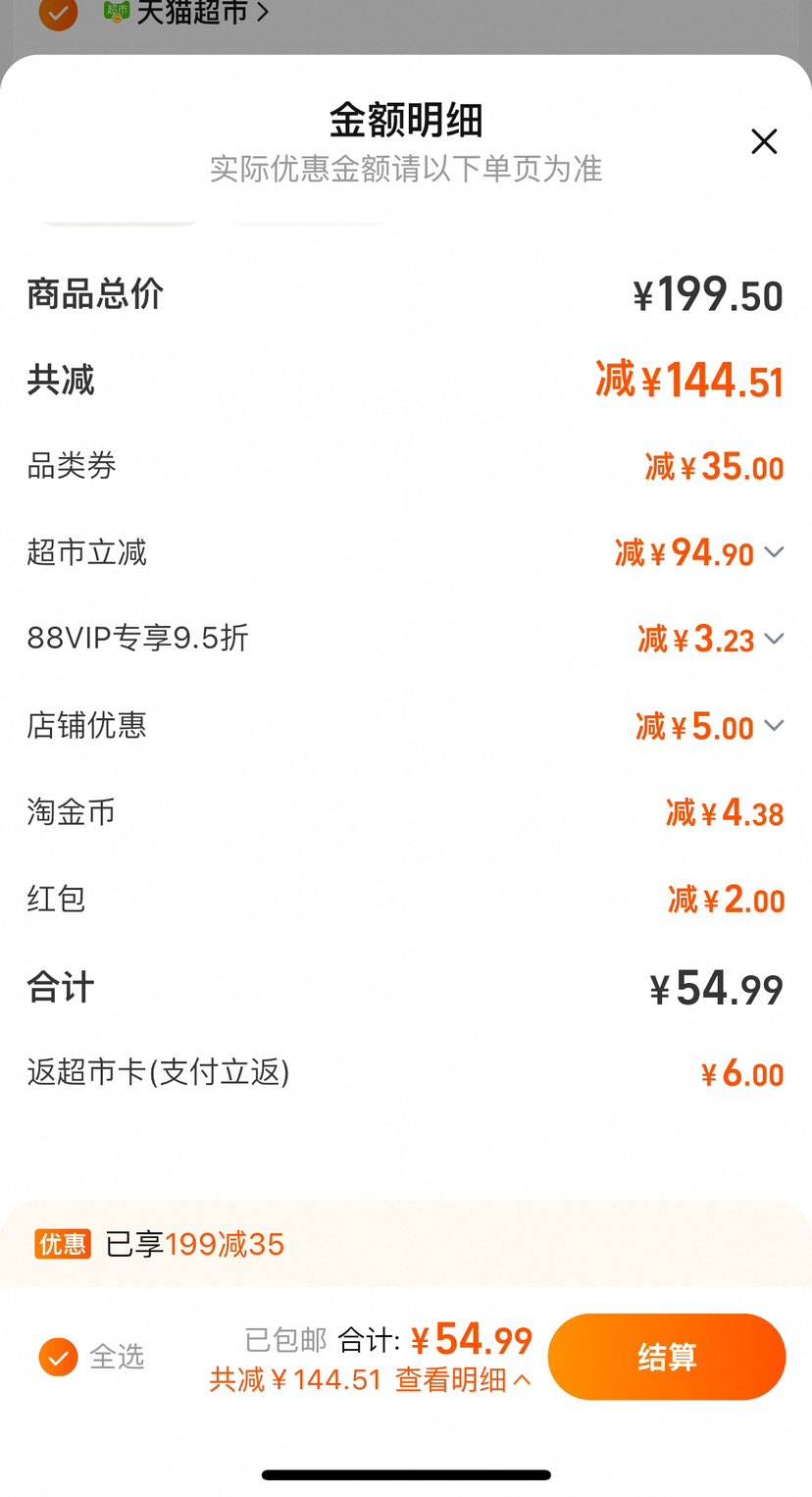Click the 合计 ¥54.99 total amount
812x1497 pixels.
(x=718, y=988)
